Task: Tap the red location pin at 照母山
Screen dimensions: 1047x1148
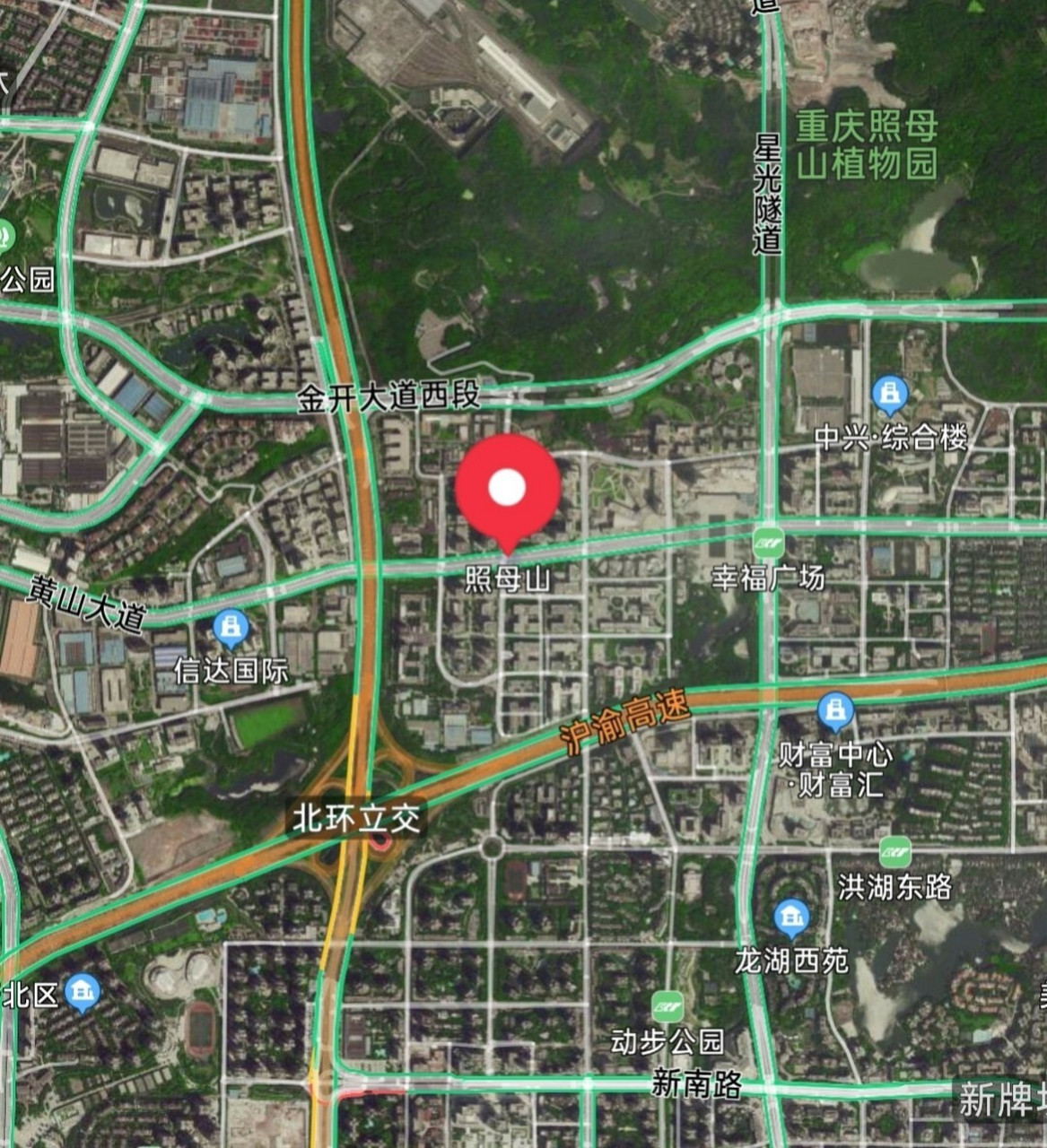Action: coord(507,489)
